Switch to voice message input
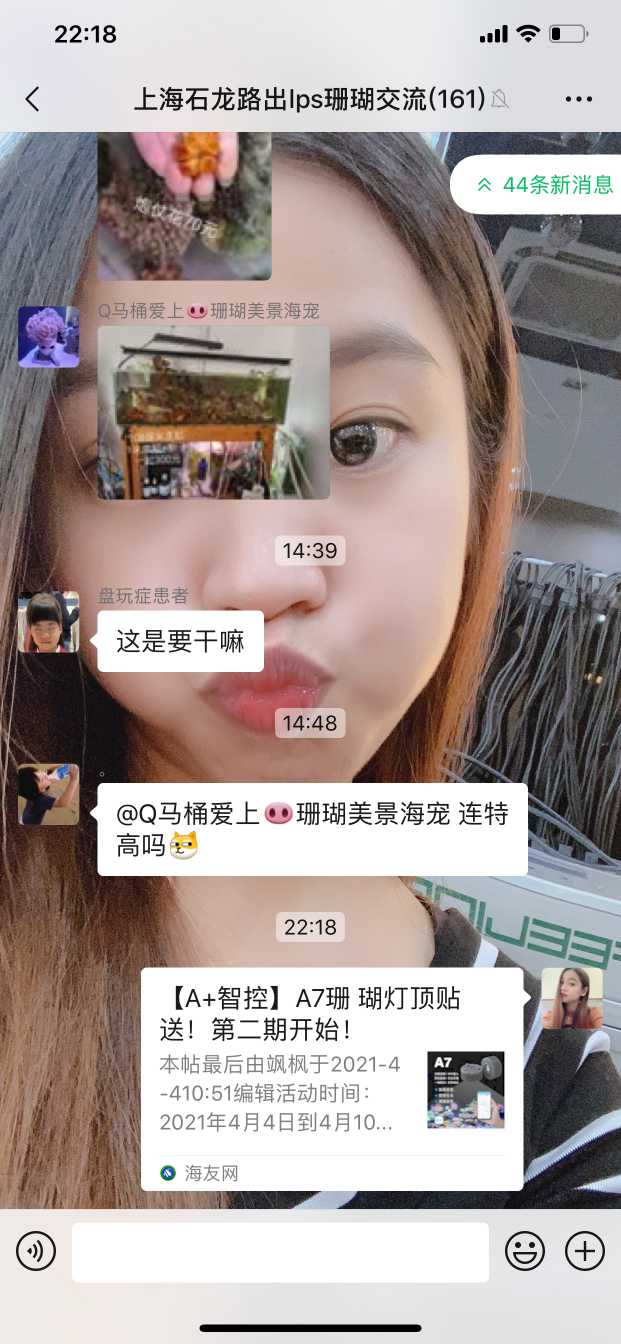The height and width of the screenshot is (1344, 621). tap(36, 1251)
